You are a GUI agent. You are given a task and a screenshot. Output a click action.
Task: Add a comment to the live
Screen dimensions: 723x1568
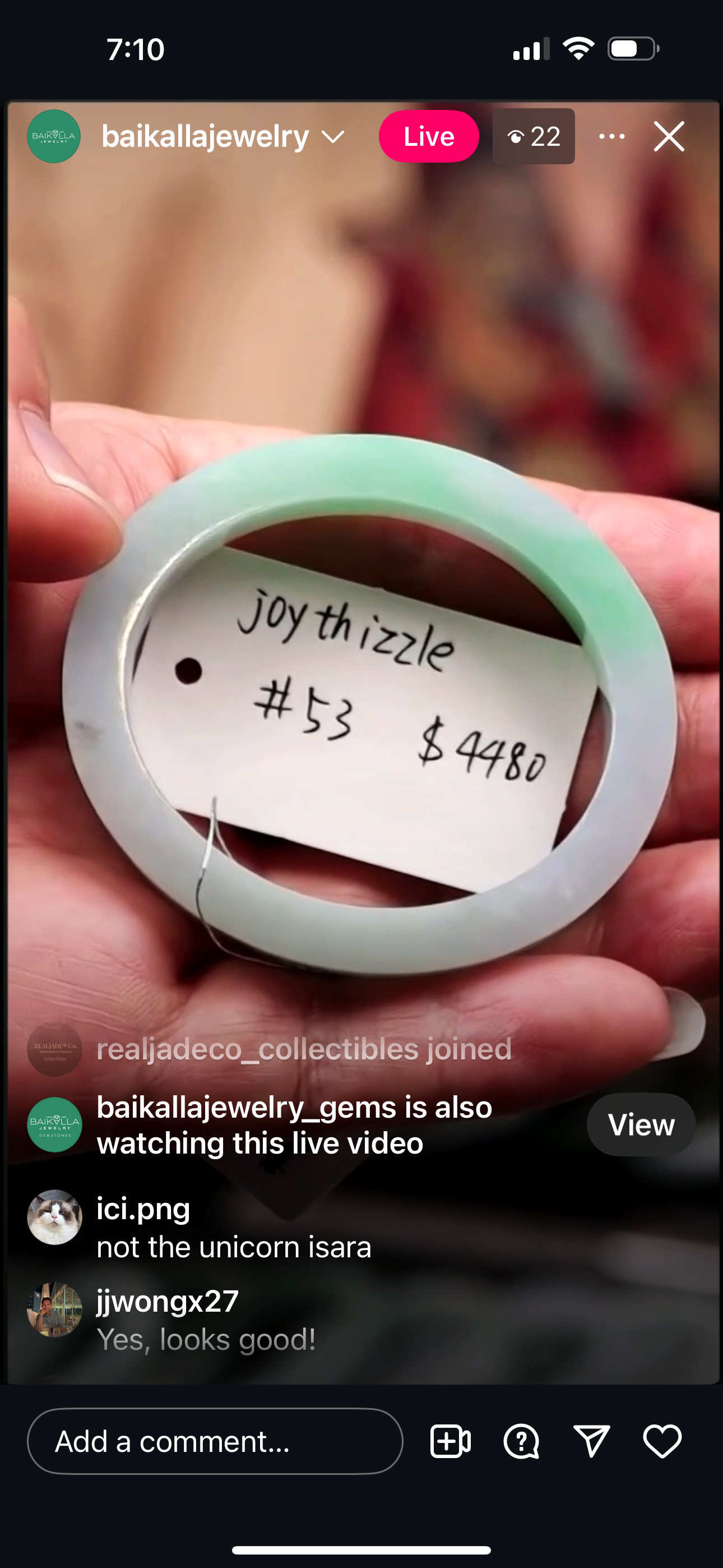pyautogui.click(x=215, y=1441)
